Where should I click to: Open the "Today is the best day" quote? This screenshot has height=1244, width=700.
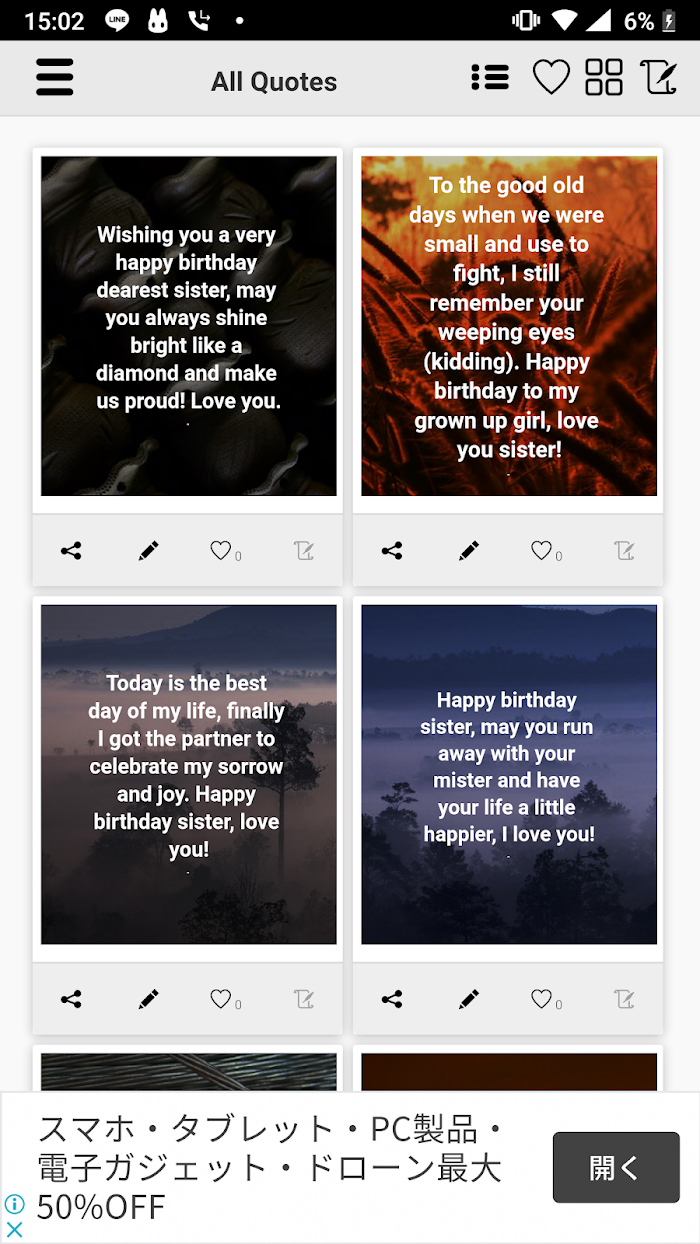pyautogui.click(x=188, y=774)
